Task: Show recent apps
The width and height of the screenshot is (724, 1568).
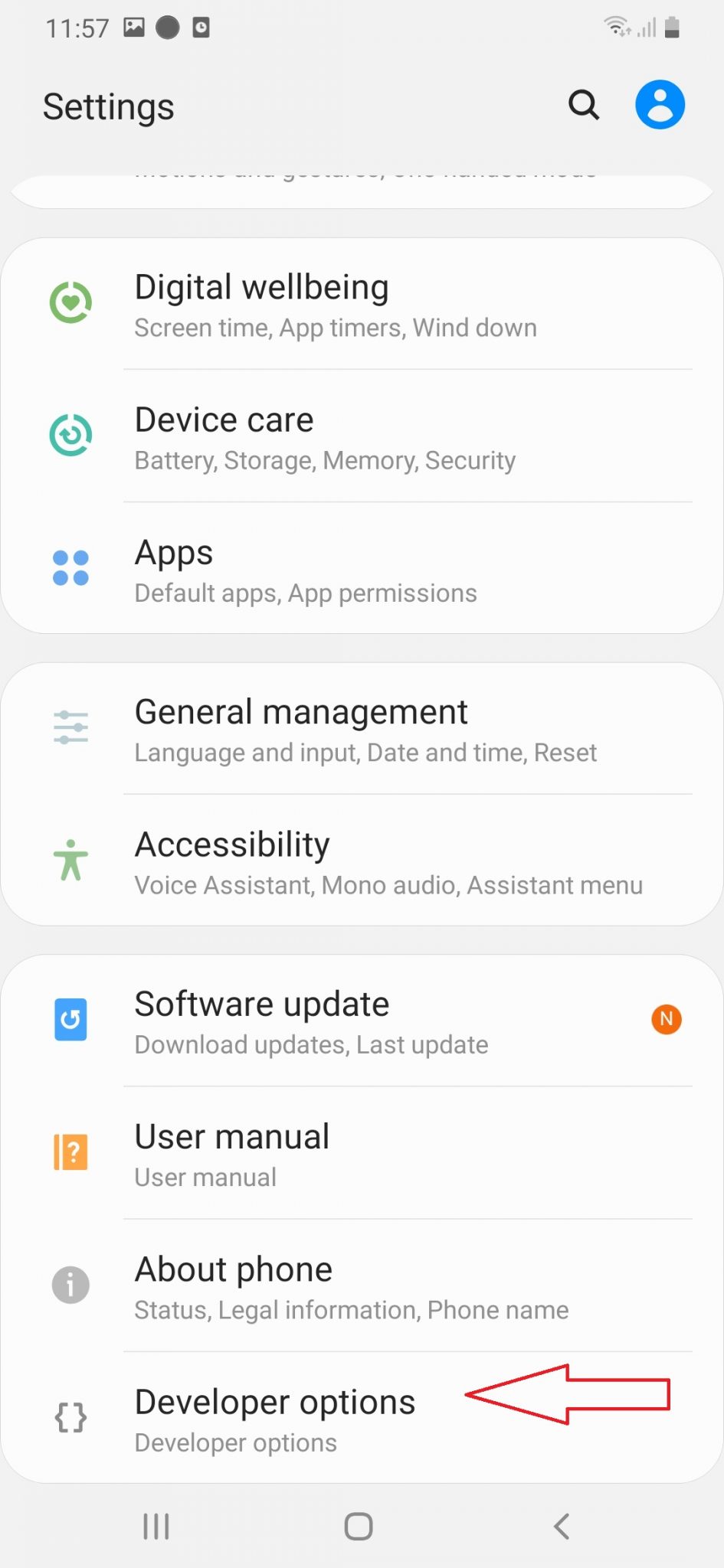Action: (156, 1526)
